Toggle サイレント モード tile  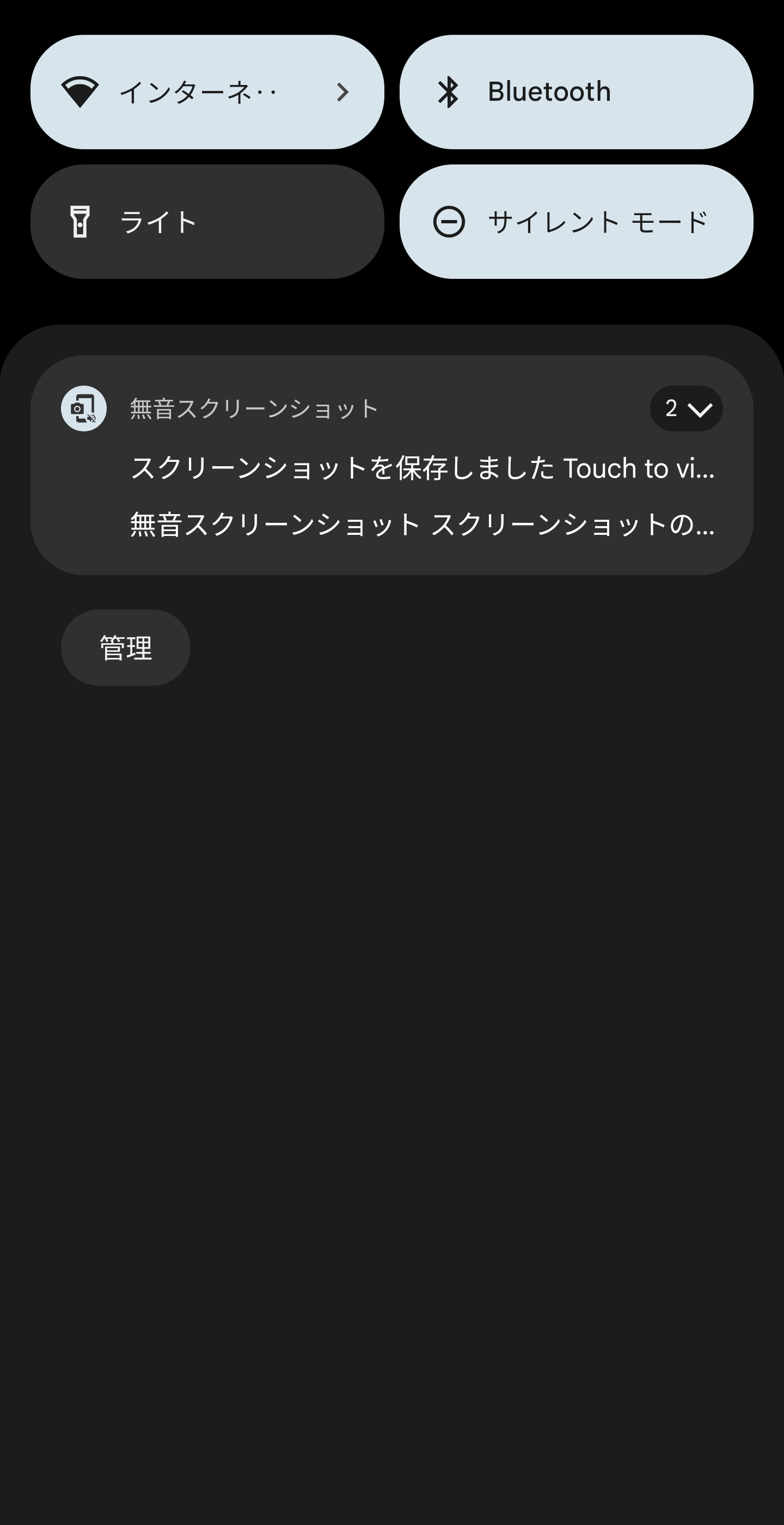575,222
